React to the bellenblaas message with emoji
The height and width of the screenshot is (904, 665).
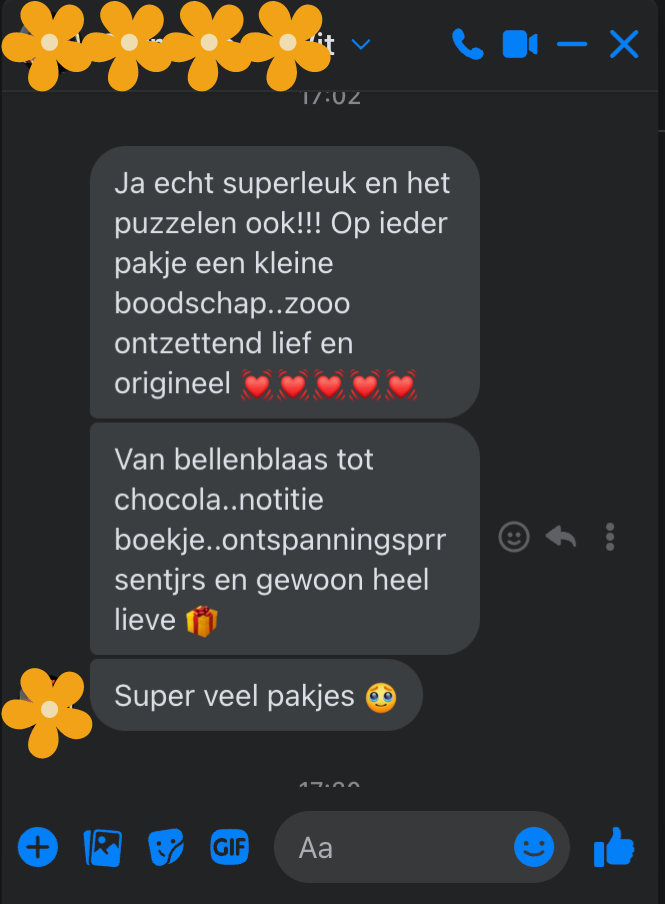coord(514,537)
